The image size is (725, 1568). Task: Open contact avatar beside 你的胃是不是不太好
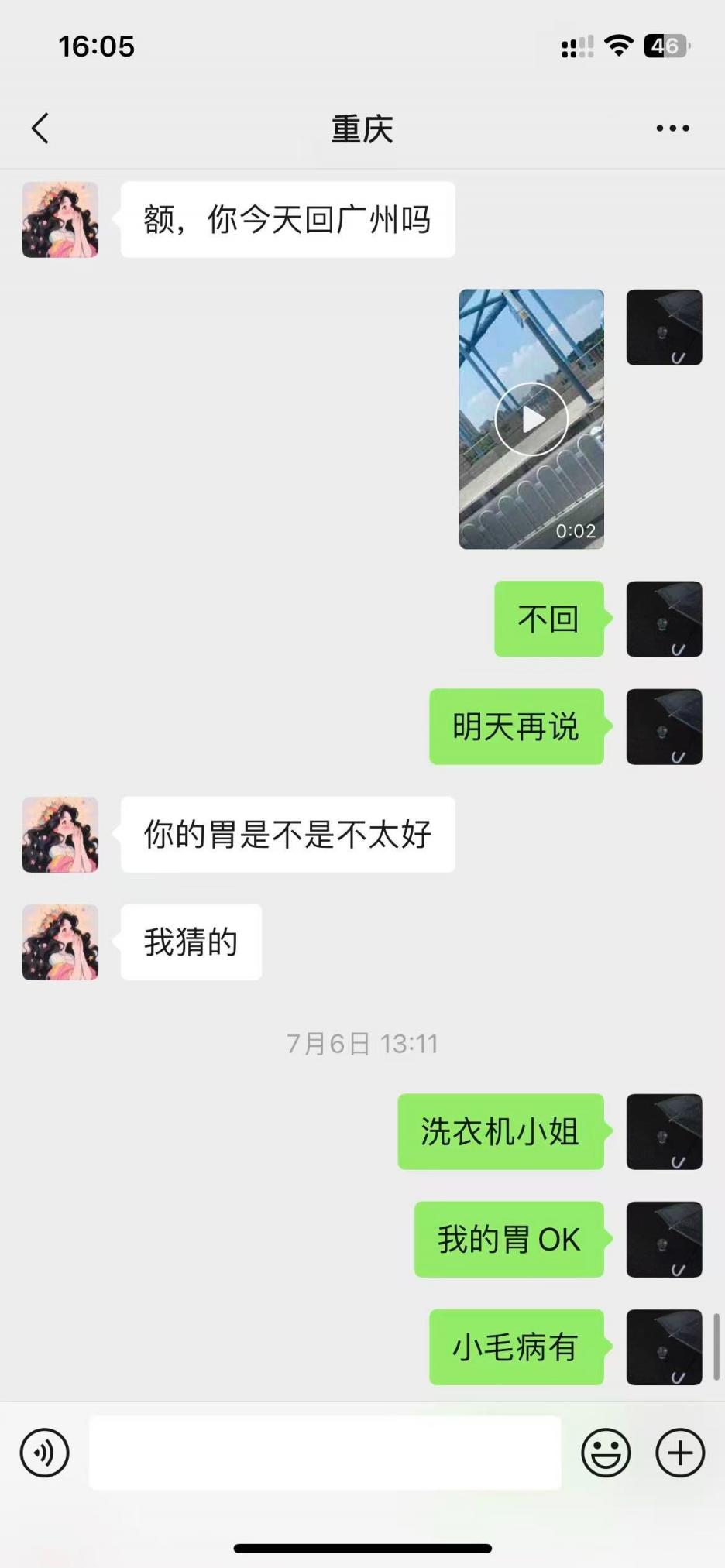60,835
